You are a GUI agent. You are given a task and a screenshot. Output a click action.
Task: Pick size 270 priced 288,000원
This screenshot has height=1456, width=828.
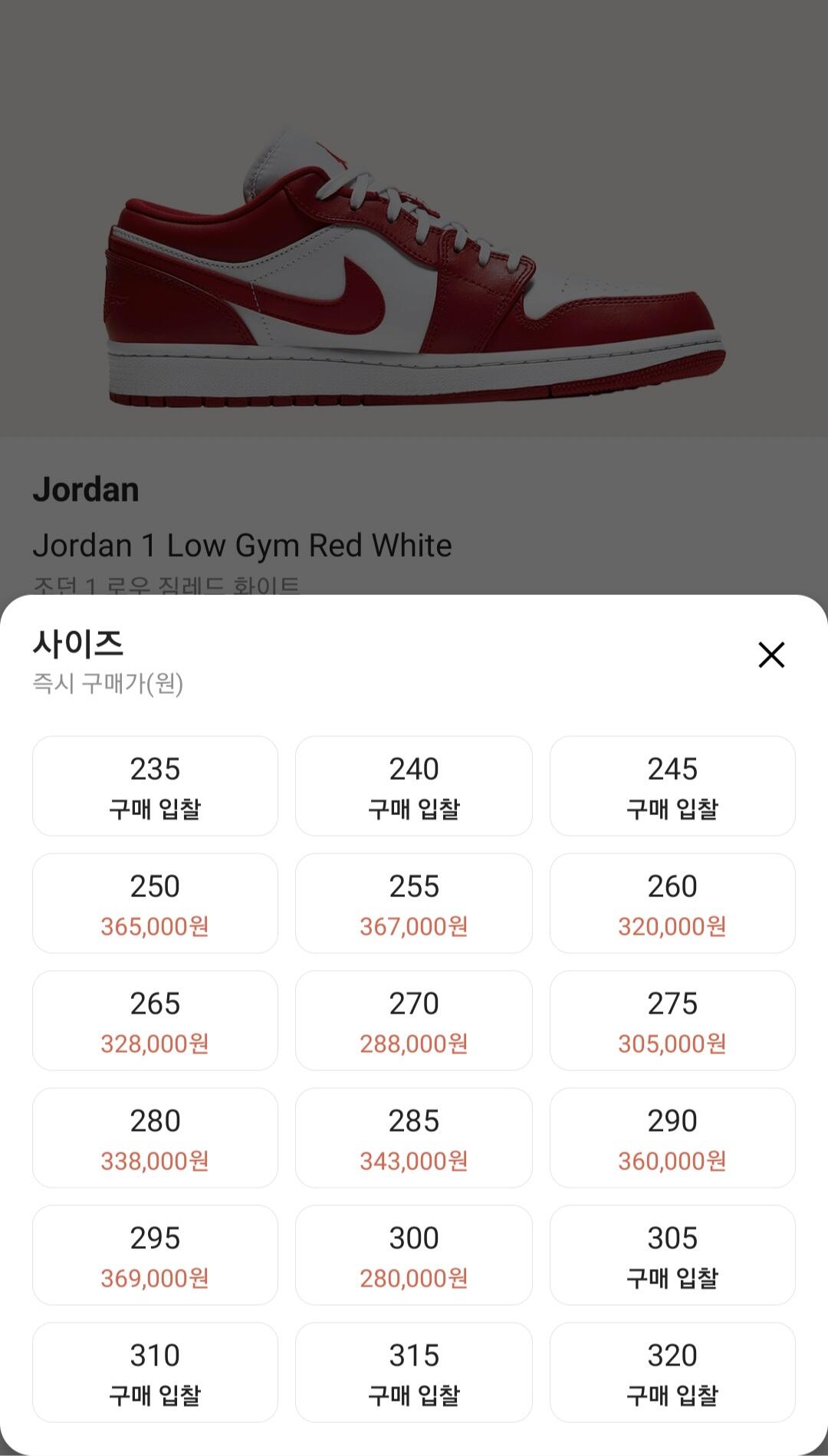[x=413, y=1021]
